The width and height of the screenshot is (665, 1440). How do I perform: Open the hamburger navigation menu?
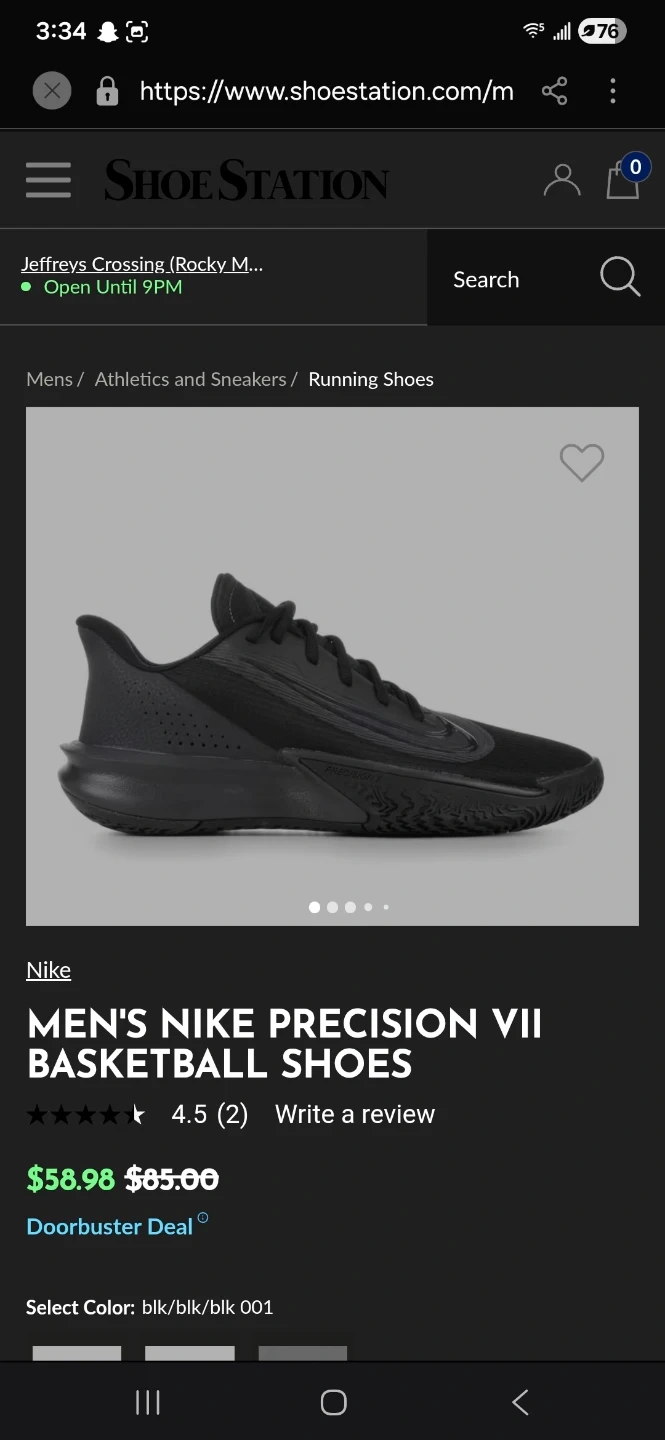coord(48,181)
